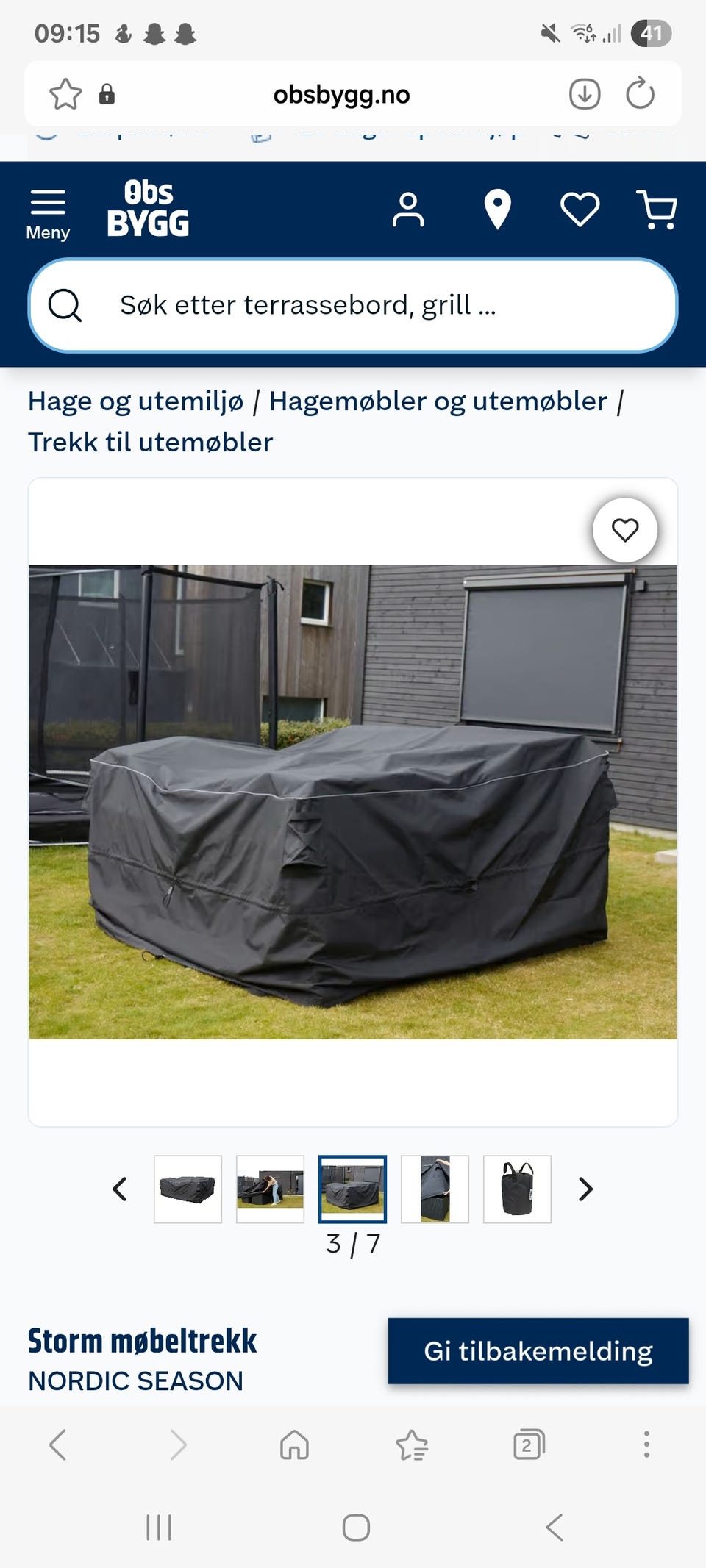Bookmark page with star in address bar
Screen dimensions: 706x1568
coord(65,94)
